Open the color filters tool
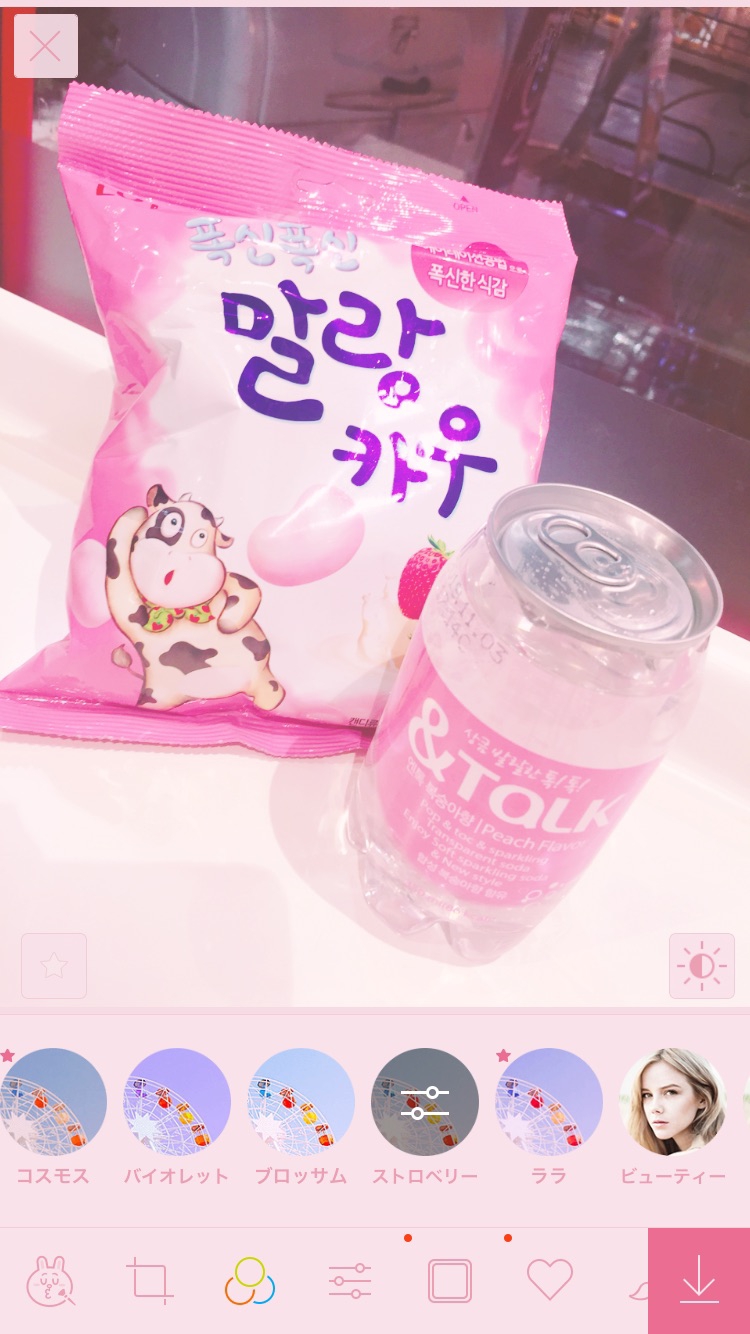 point(249,1281)
